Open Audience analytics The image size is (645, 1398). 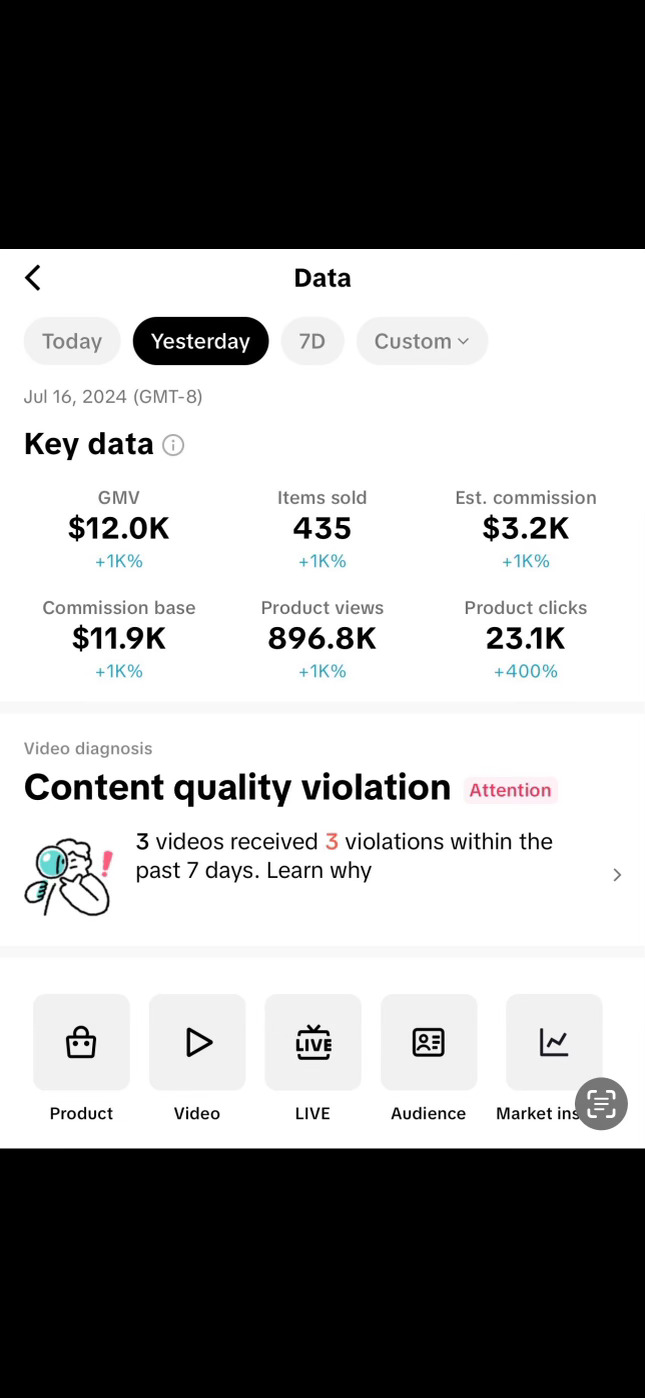tap(428, 1042)
